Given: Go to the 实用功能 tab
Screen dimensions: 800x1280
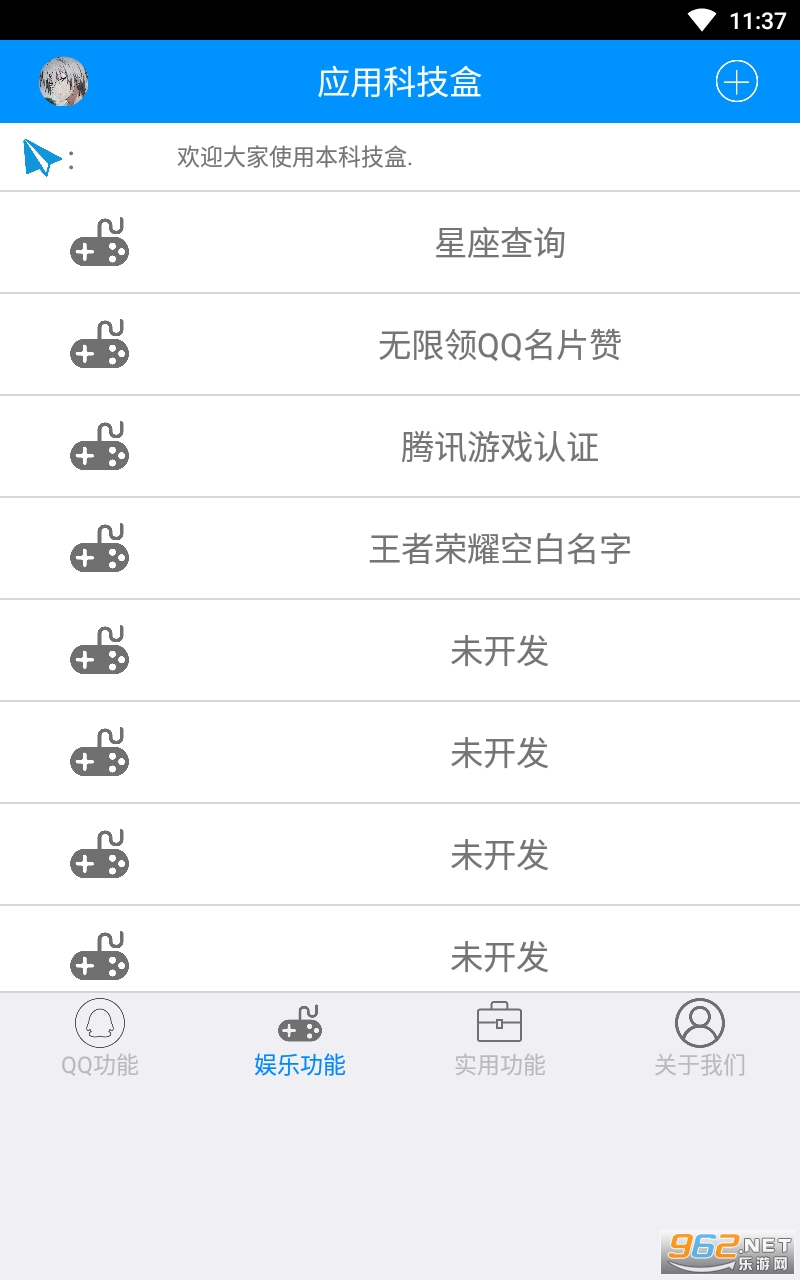Looking at the screenshot, I should click(500, 1038).
